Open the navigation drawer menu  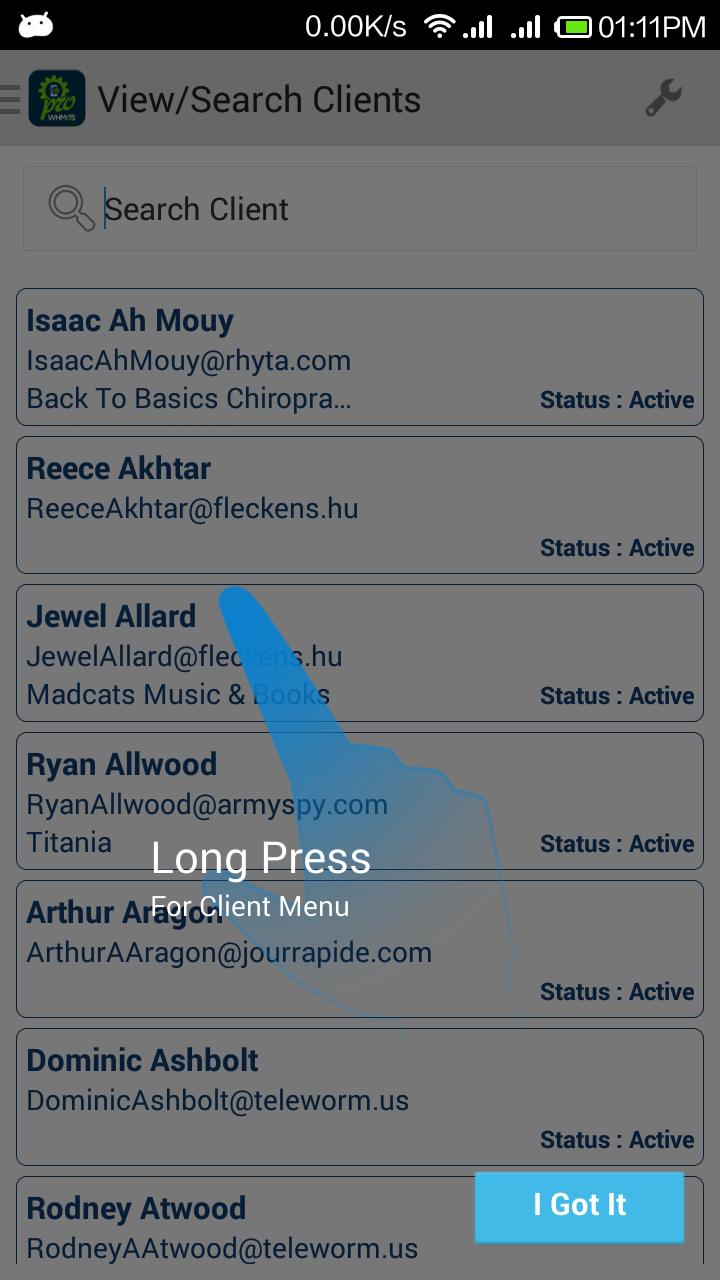click(11, 99)
